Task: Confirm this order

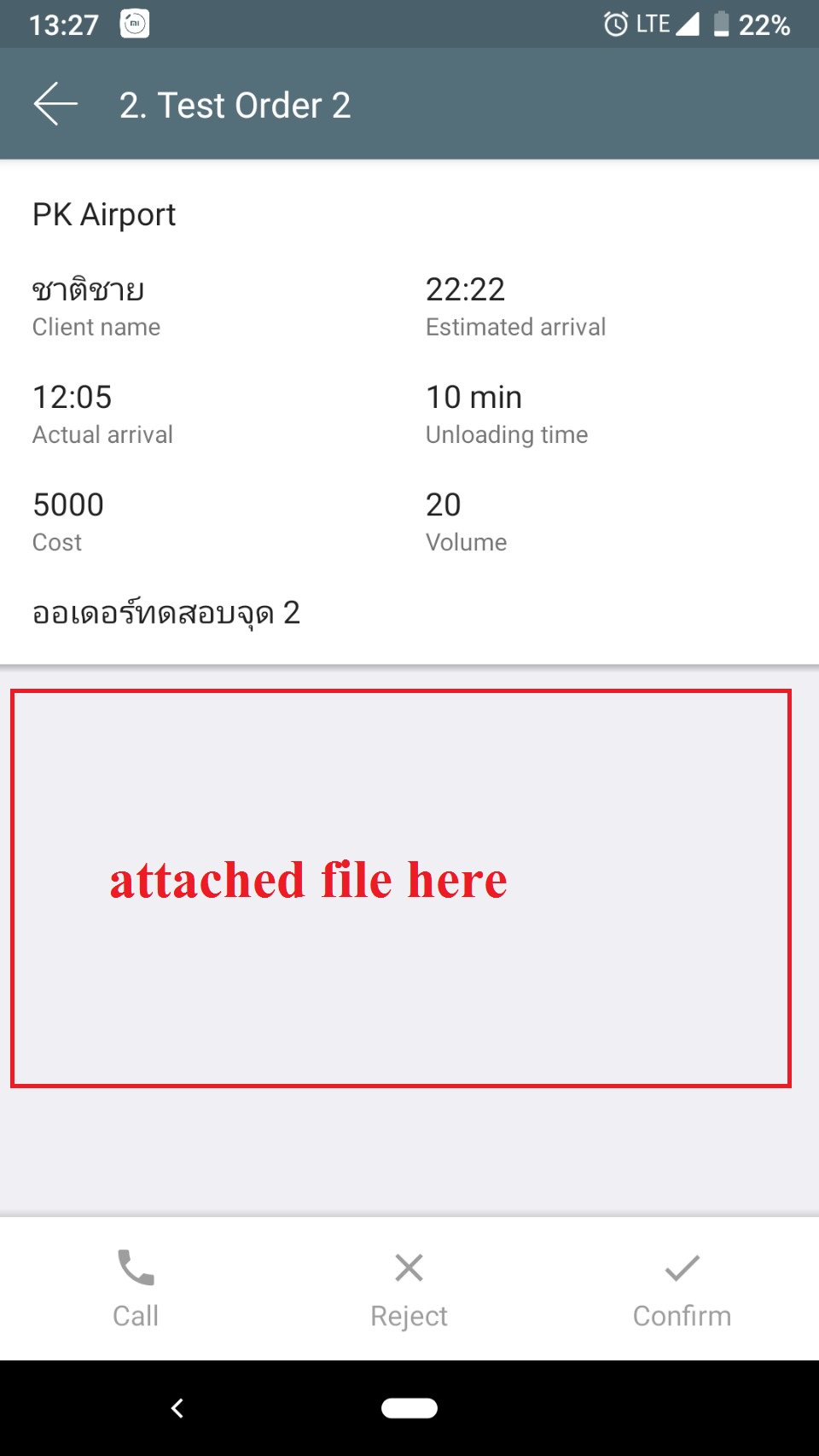Action: [682, 1288]
